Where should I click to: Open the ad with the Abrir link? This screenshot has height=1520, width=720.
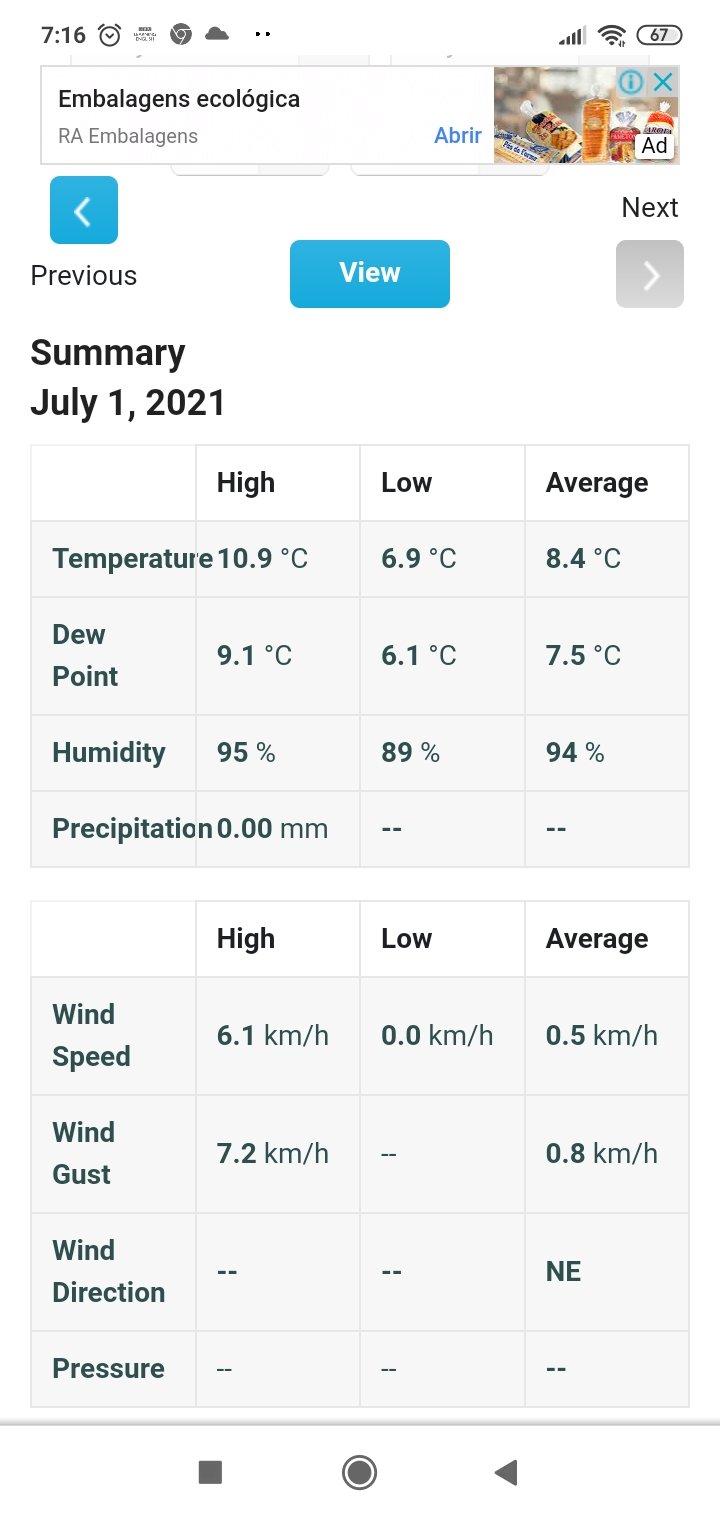point(458,136)
